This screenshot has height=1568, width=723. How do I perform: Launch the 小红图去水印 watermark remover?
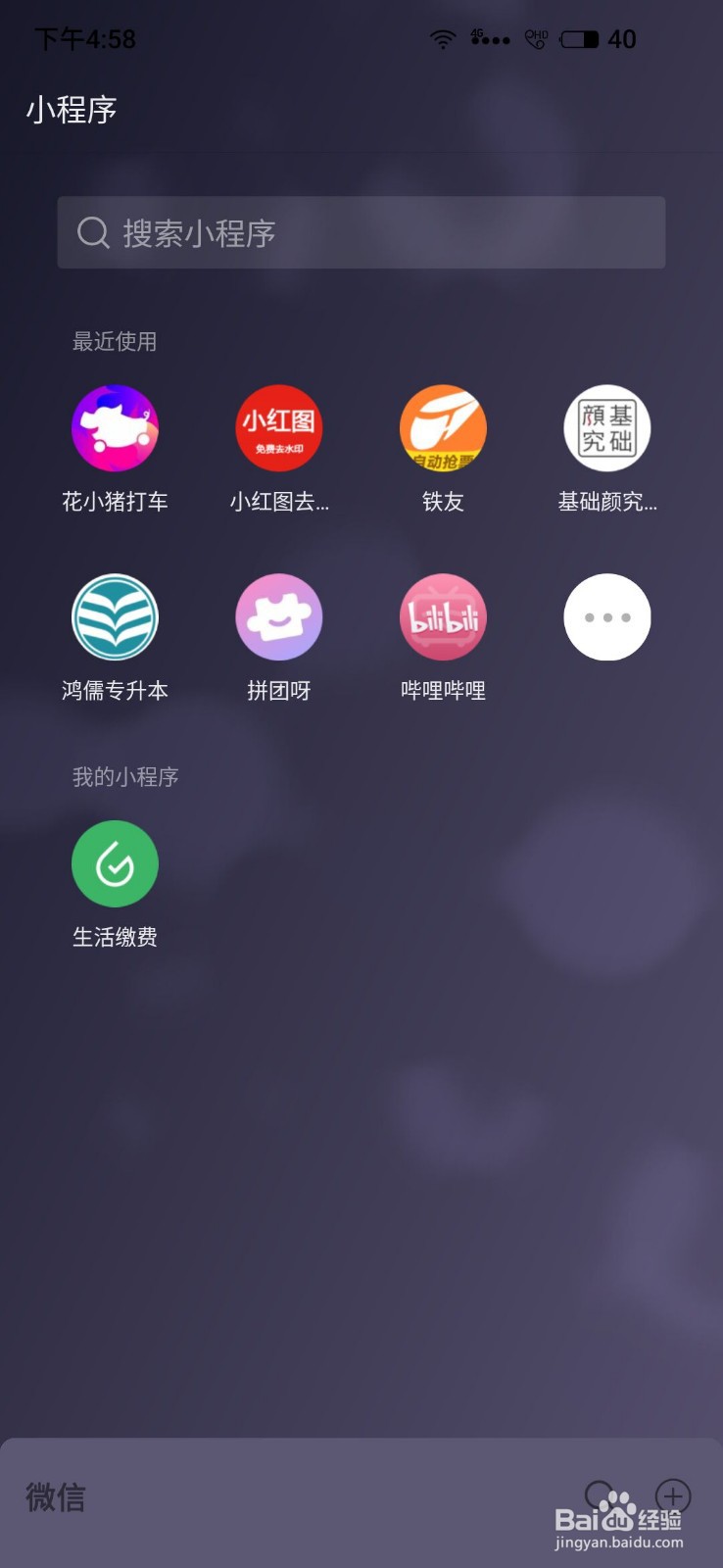(x=278, y=428)
